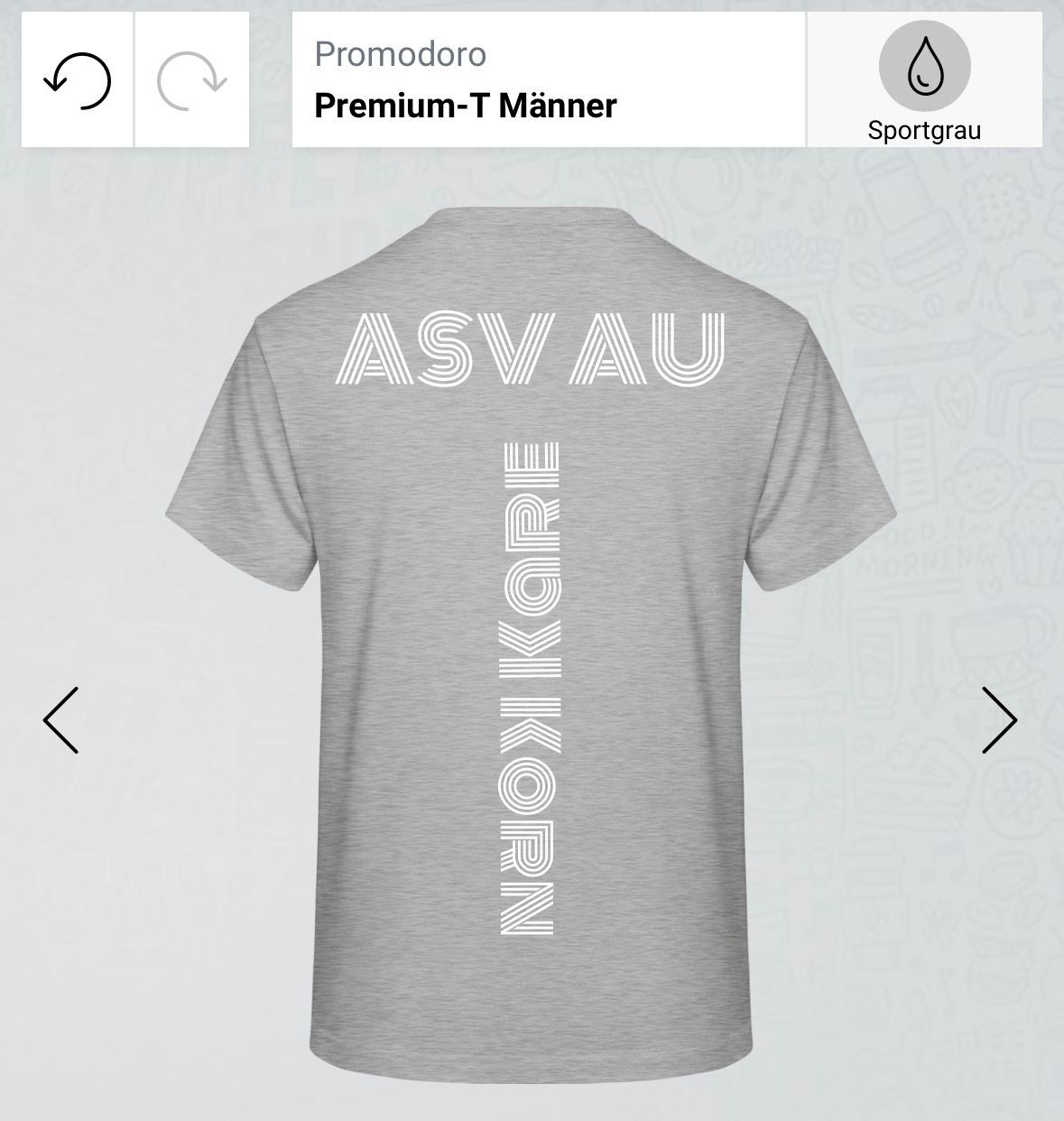The width and height of the screenshot is (1064, 1121).
Task: Show the next shirt view
Action: coord(999,719)
